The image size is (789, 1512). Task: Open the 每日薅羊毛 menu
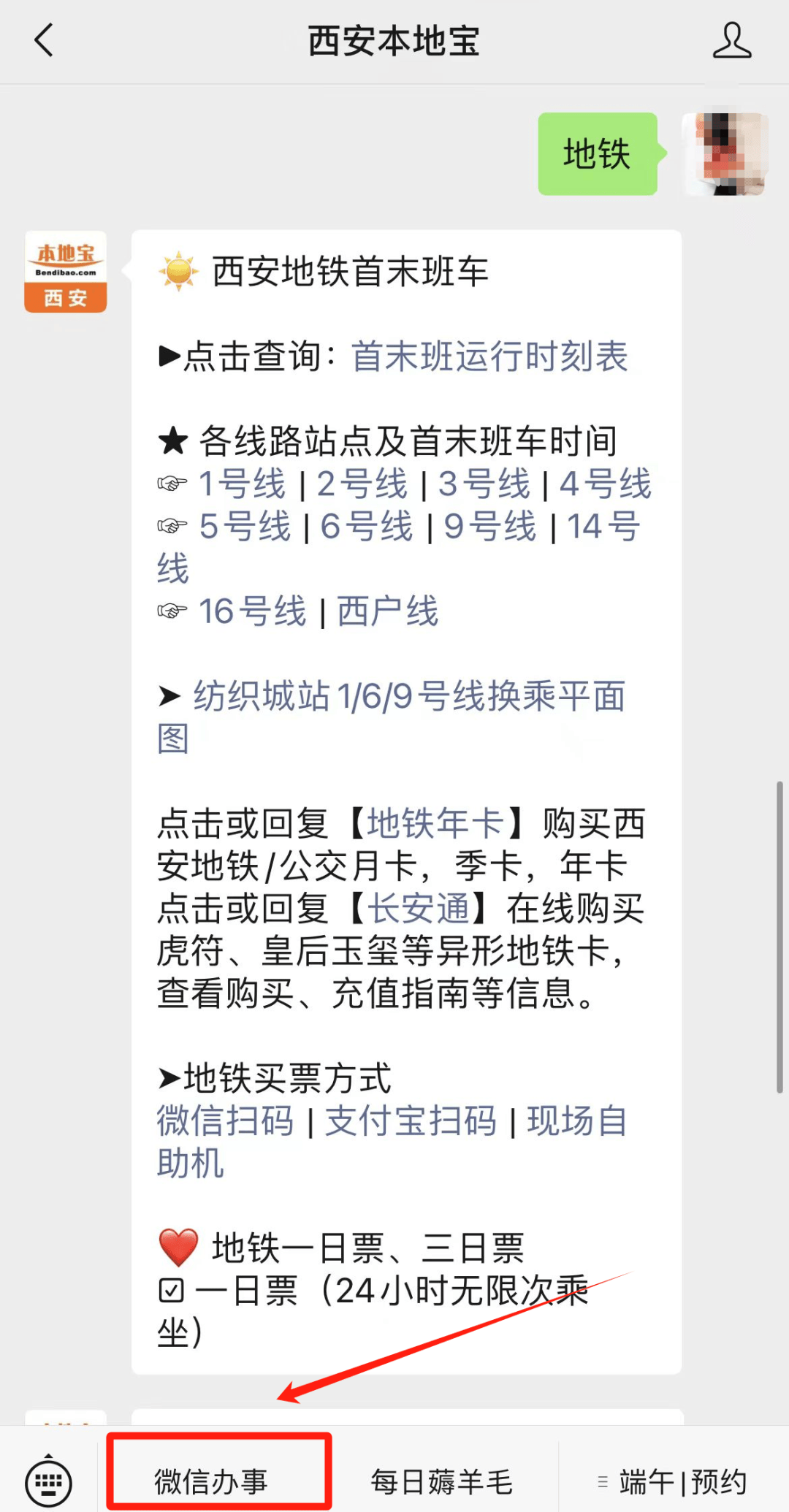(x=441, y=1482)
